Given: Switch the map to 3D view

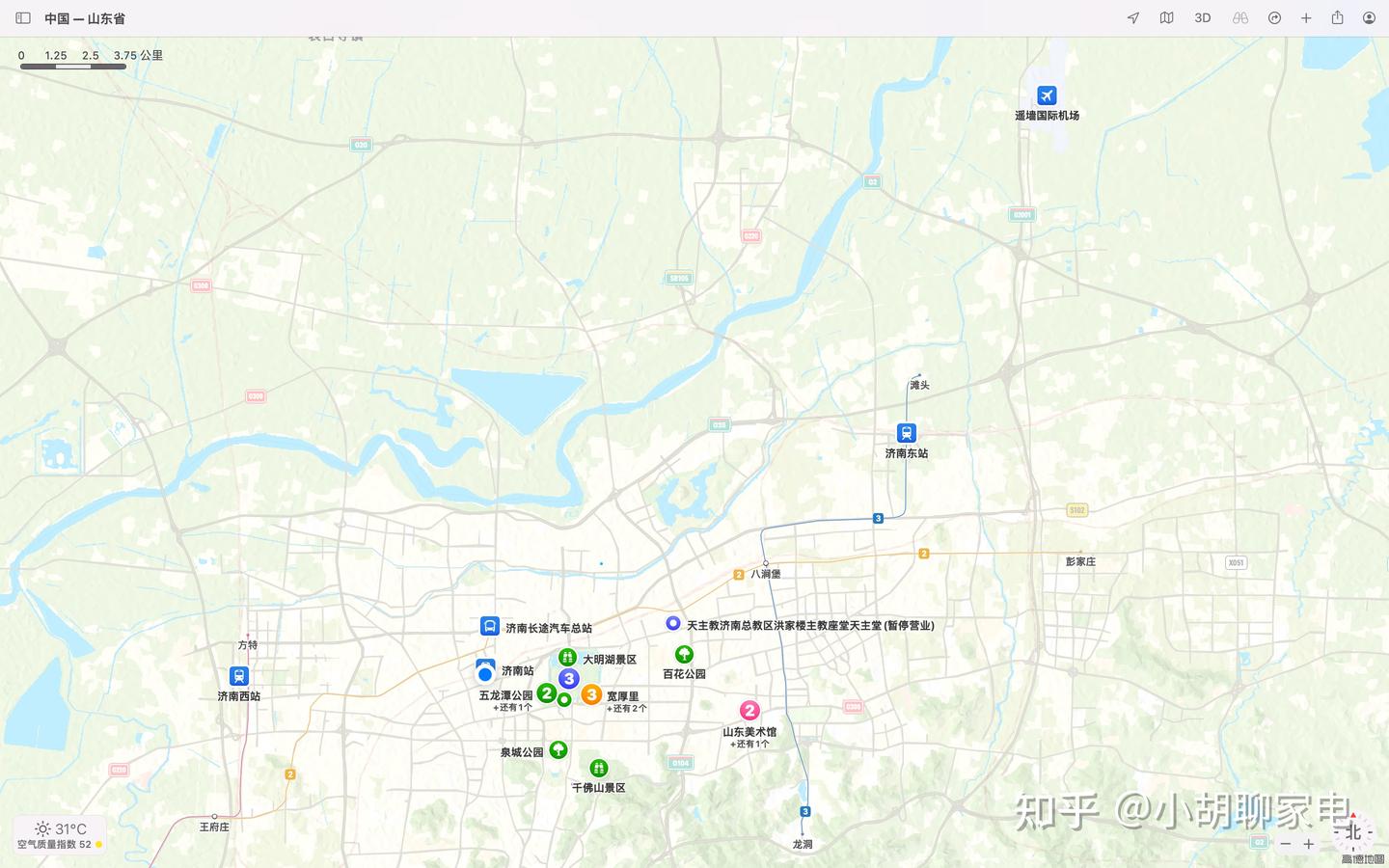Looking at the screenshot, I should tap(1203, 18).
